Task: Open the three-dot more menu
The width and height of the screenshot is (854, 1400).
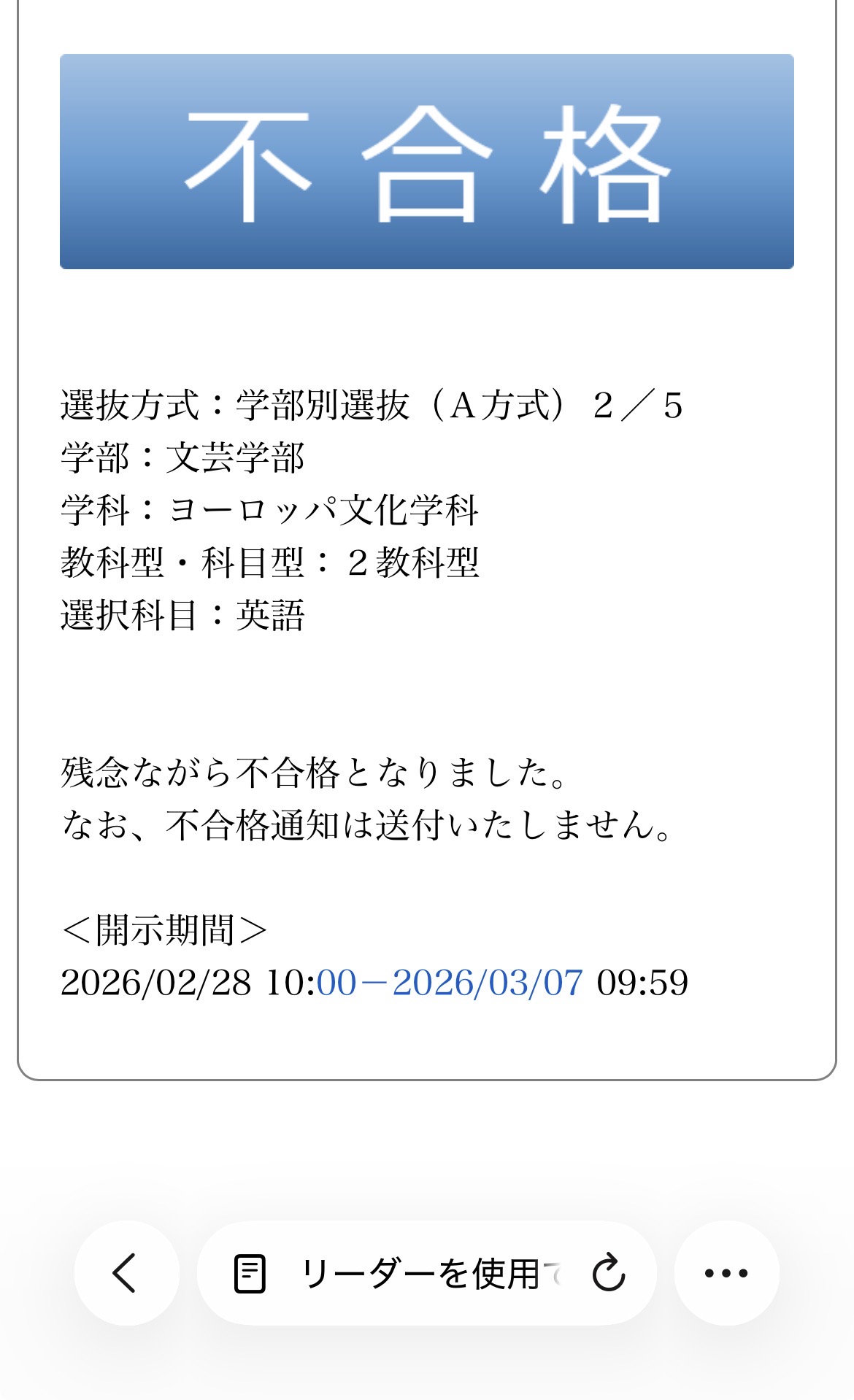Action: (x=726, y=1273)
